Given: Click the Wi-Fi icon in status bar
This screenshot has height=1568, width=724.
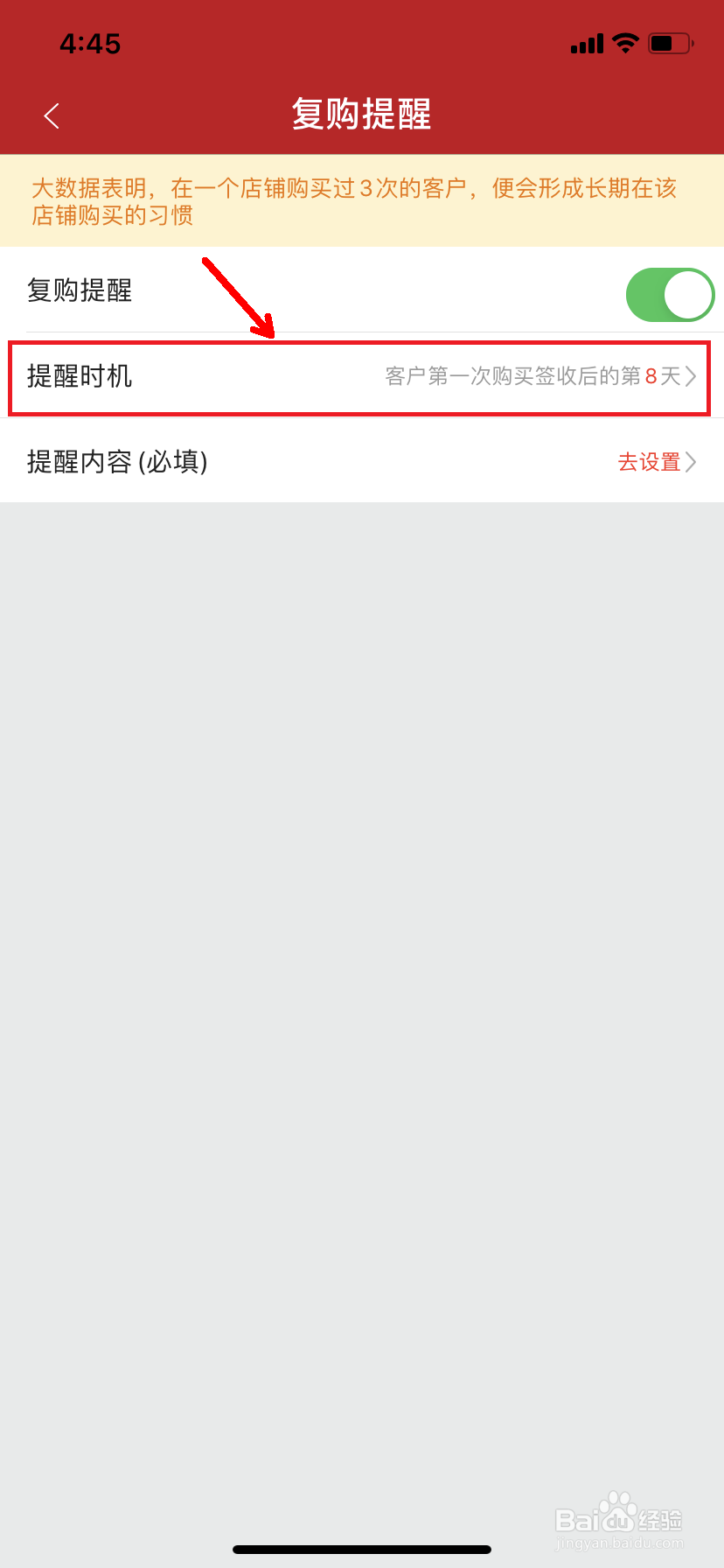Looking at the screenshot, I should pyautogui.click(x=626, y=43).
